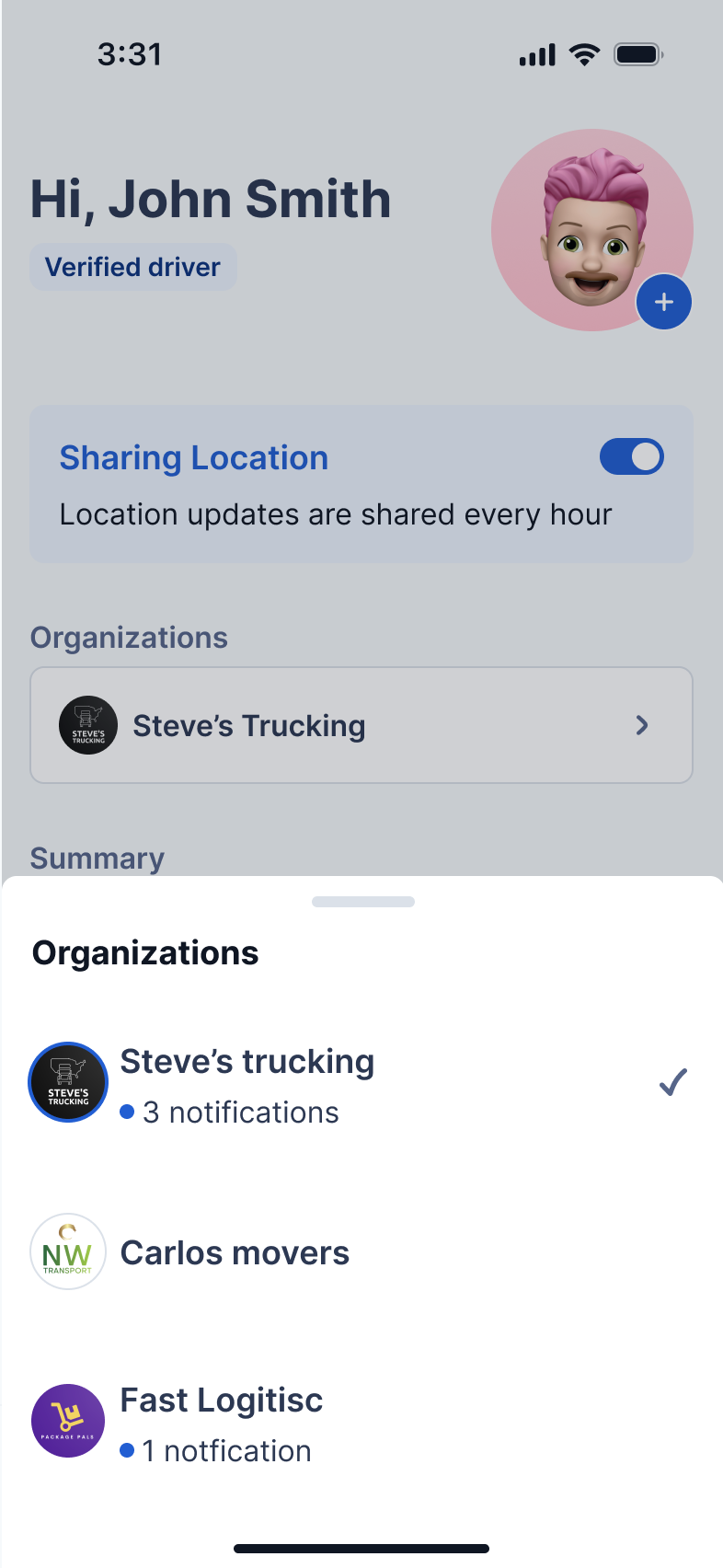
Task: Tap the plus icon on the profile avatar
Action: click(x=663, y=302)
